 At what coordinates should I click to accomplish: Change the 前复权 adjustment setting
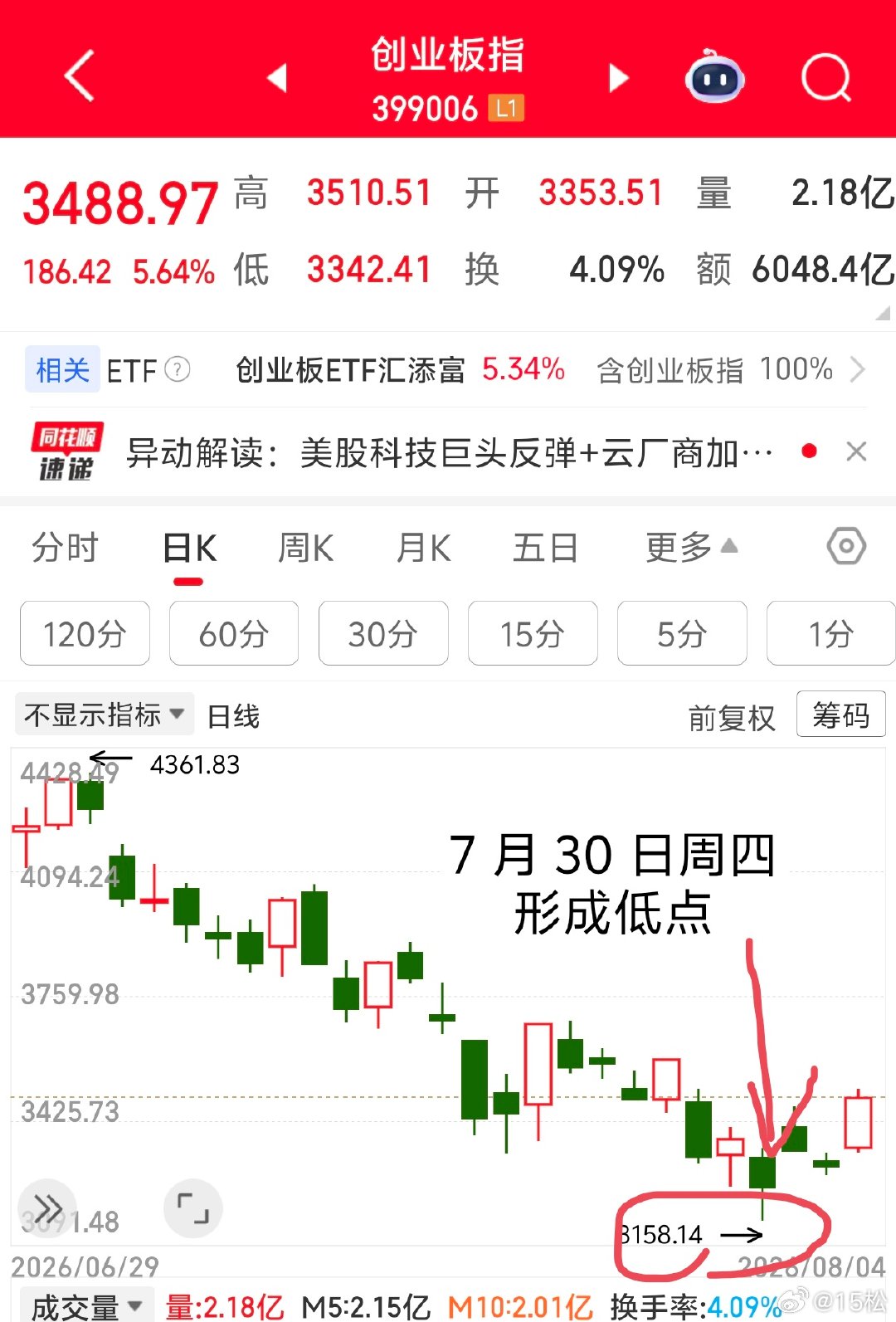tap(731, 717)
